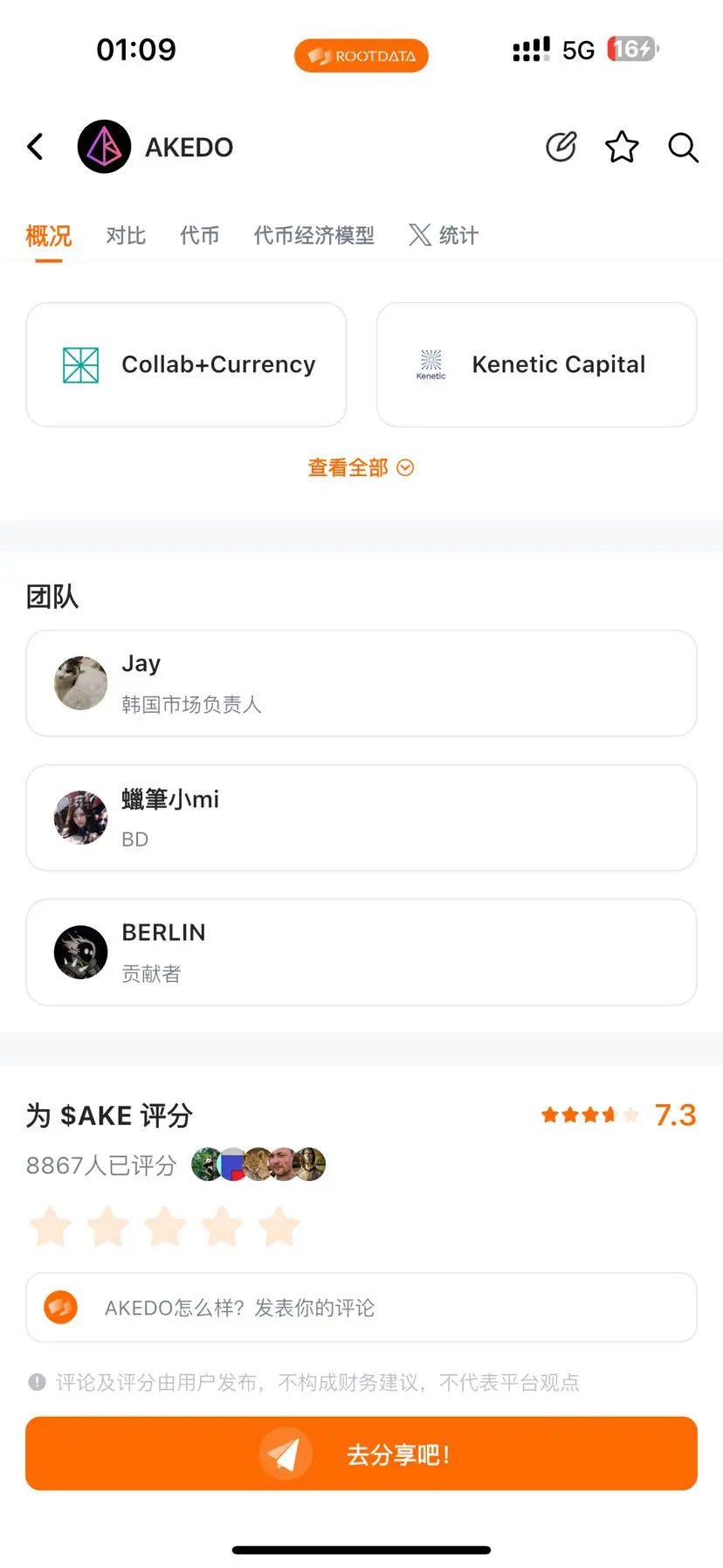
Task: Open team member Jay's profile
Action: coord(361,683)
